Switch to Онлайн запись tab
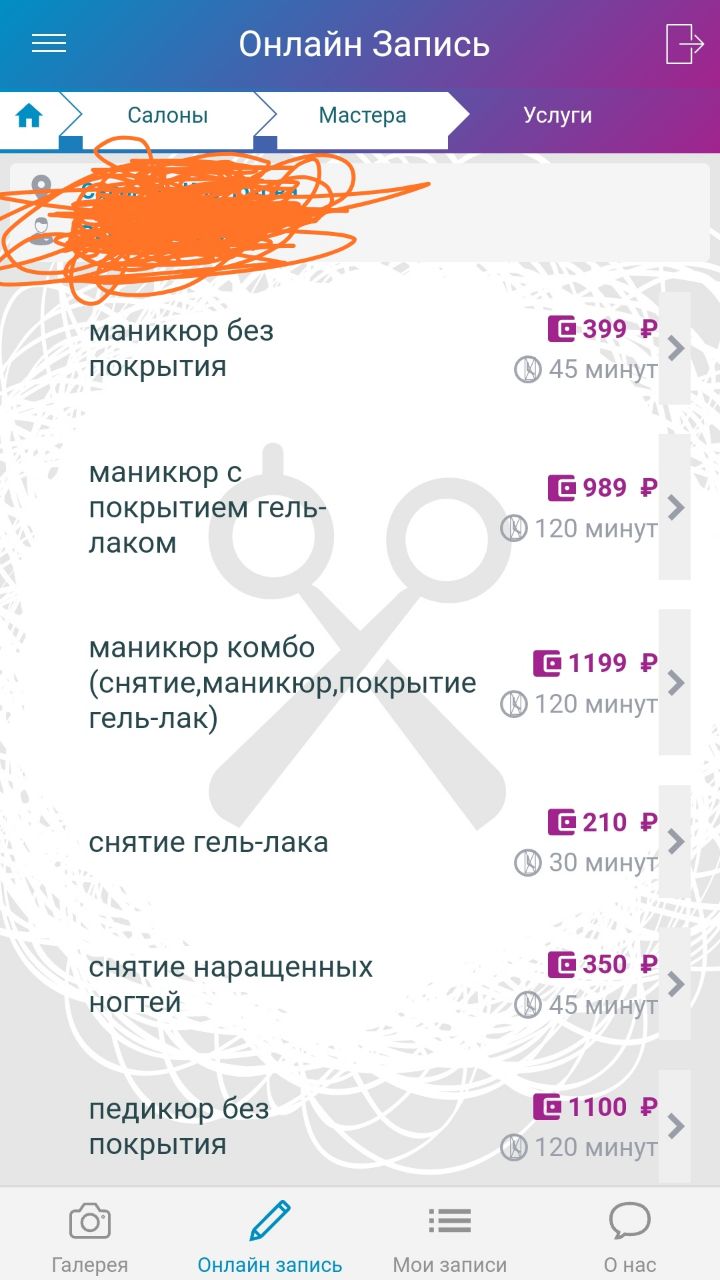The image size is (720, 1280). pos(270,1237)
